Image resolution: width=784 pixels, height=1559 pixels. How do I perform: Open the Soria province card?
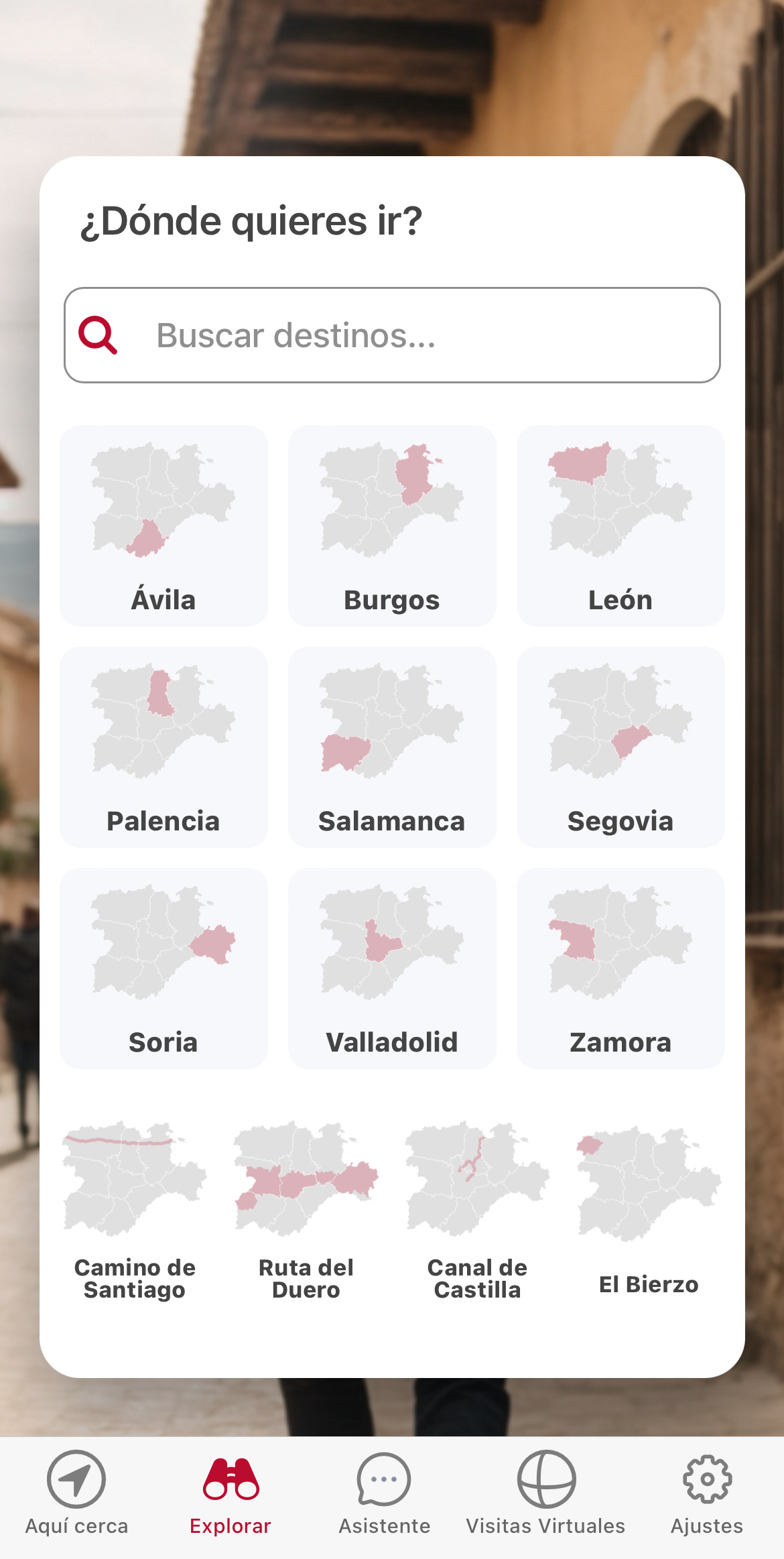(x=164, y=968)
